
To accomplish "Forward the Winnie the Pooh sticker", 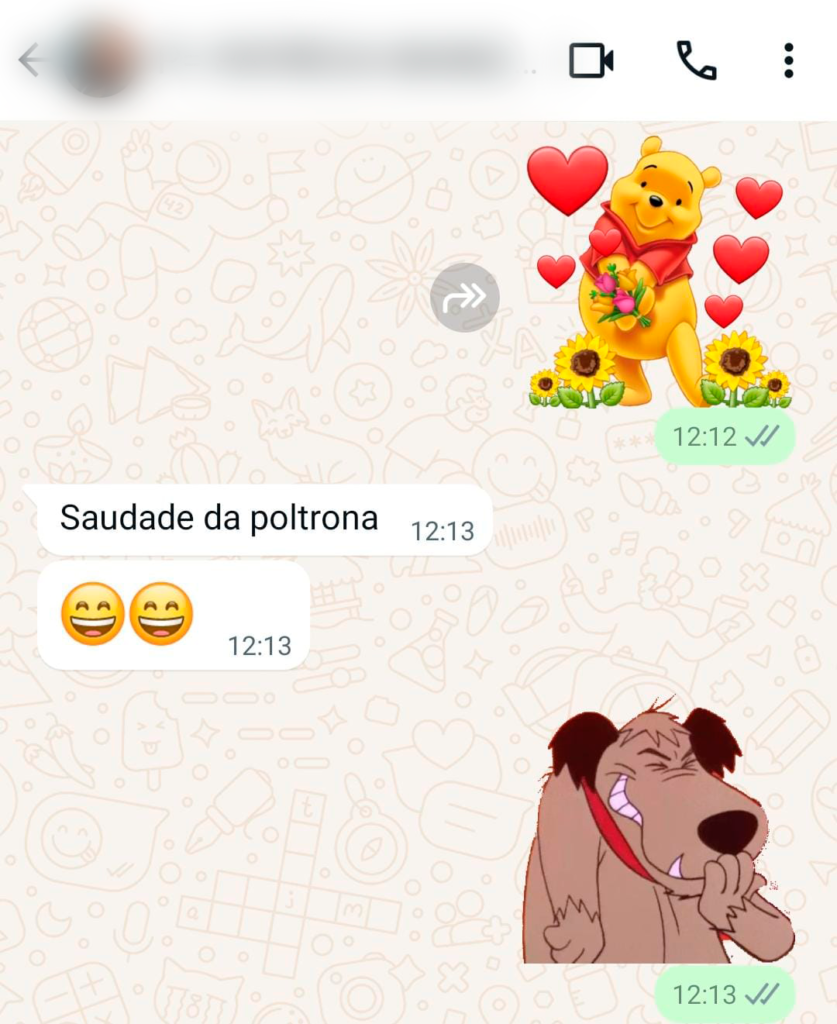I will (465, 297).
